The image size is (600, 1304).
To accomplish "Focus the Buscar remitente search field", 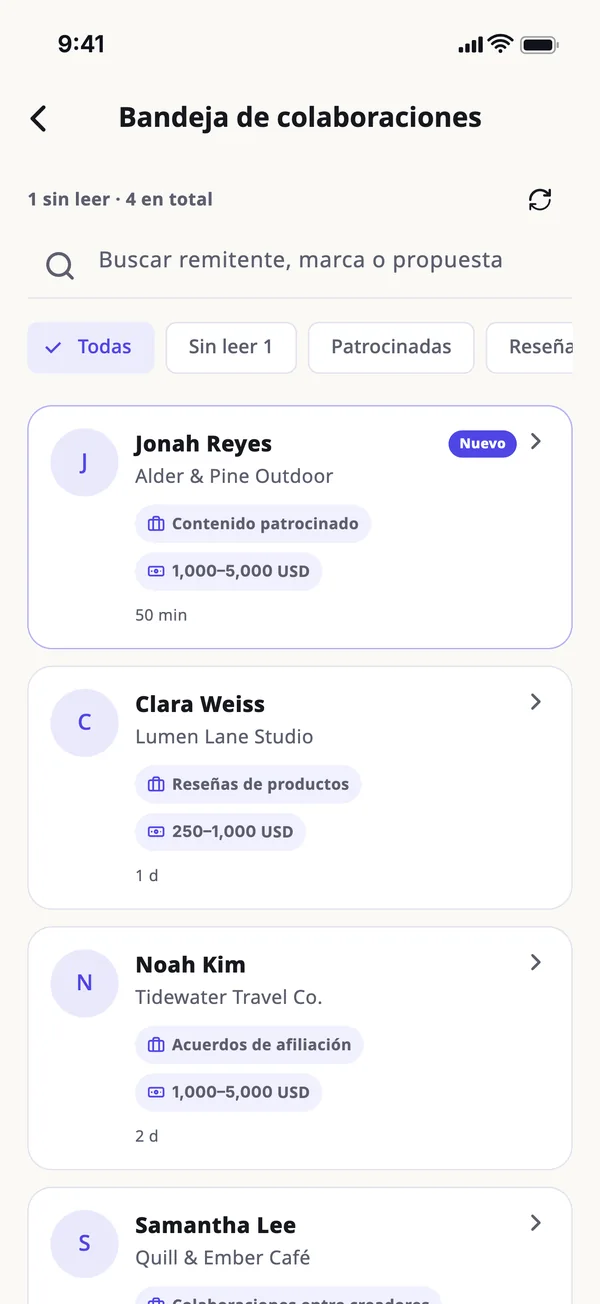I will coord(300,262).
